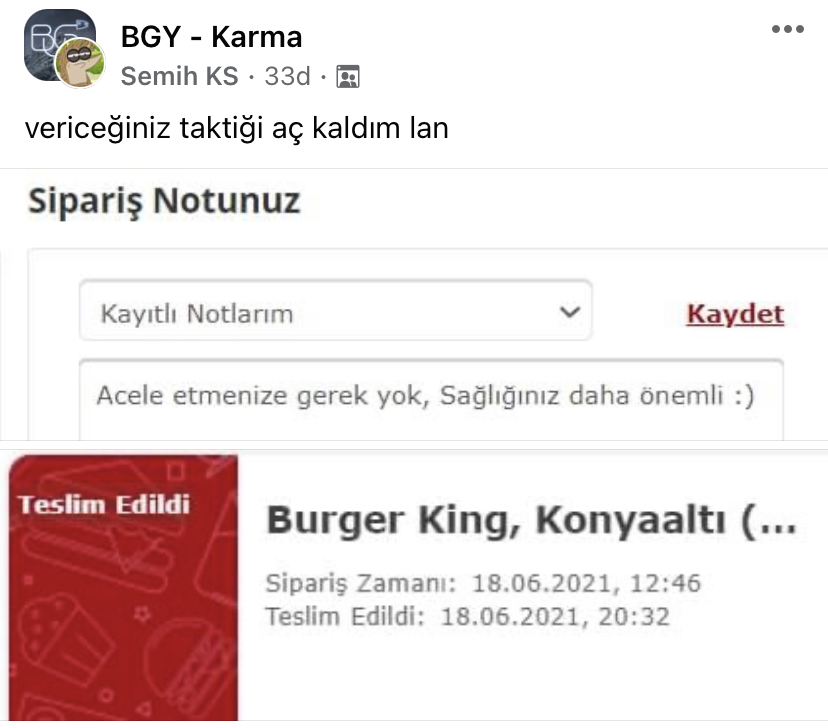This screenshot has height=728, width=828.
Task: View Semih KS's profile
Action: 179,76
